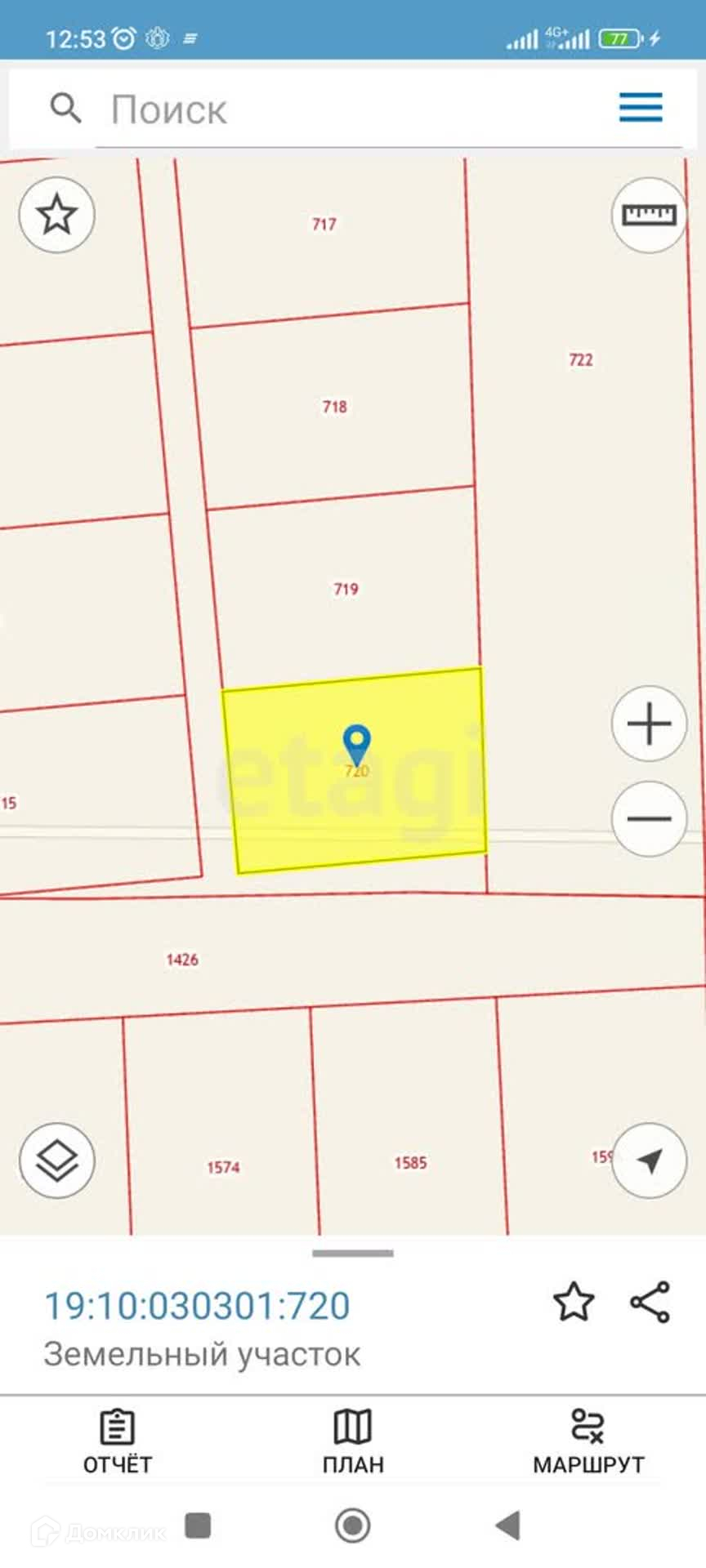Image resolution: width=706 pixels, height=1568 pixels.
Task: Zoom out with the minus button
Action: (x=649, y=818)
